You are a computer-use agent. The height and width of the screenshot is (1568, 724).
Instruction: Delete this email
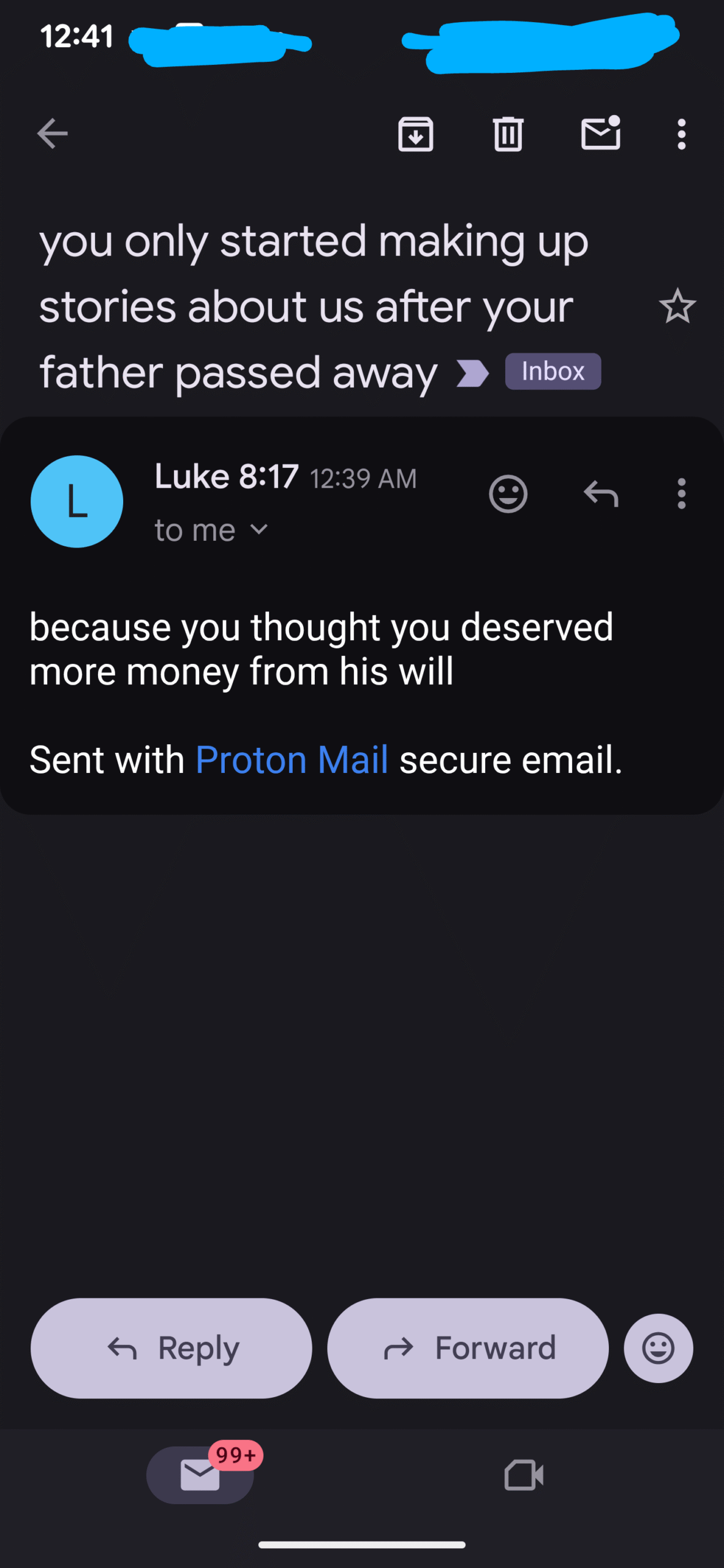[x=508, y=134]
